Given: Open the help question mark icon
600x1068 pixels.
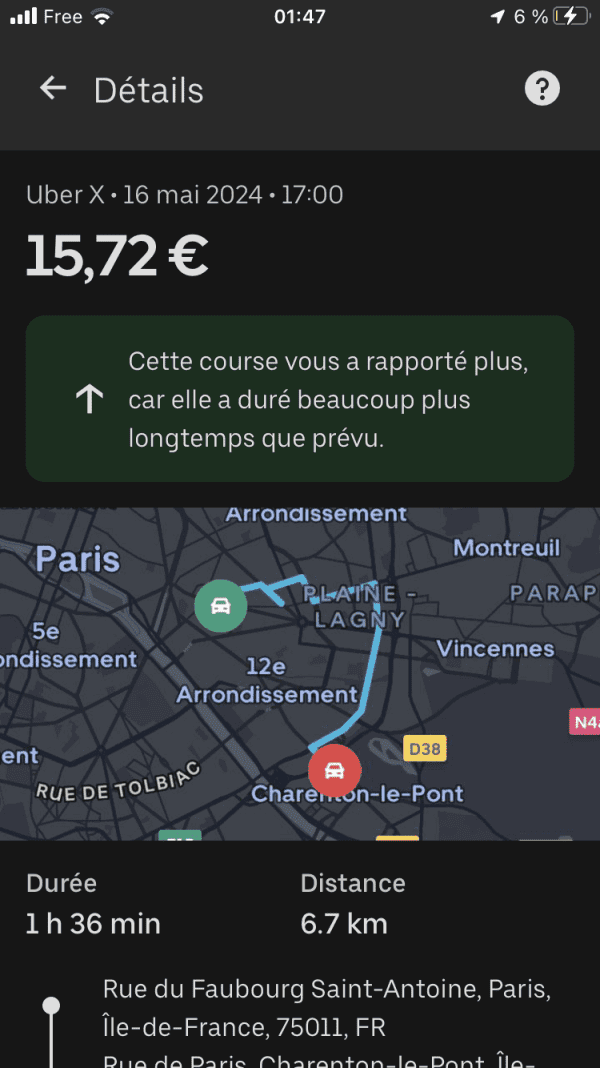Looking at the screenshot, I should pos(542,89).
